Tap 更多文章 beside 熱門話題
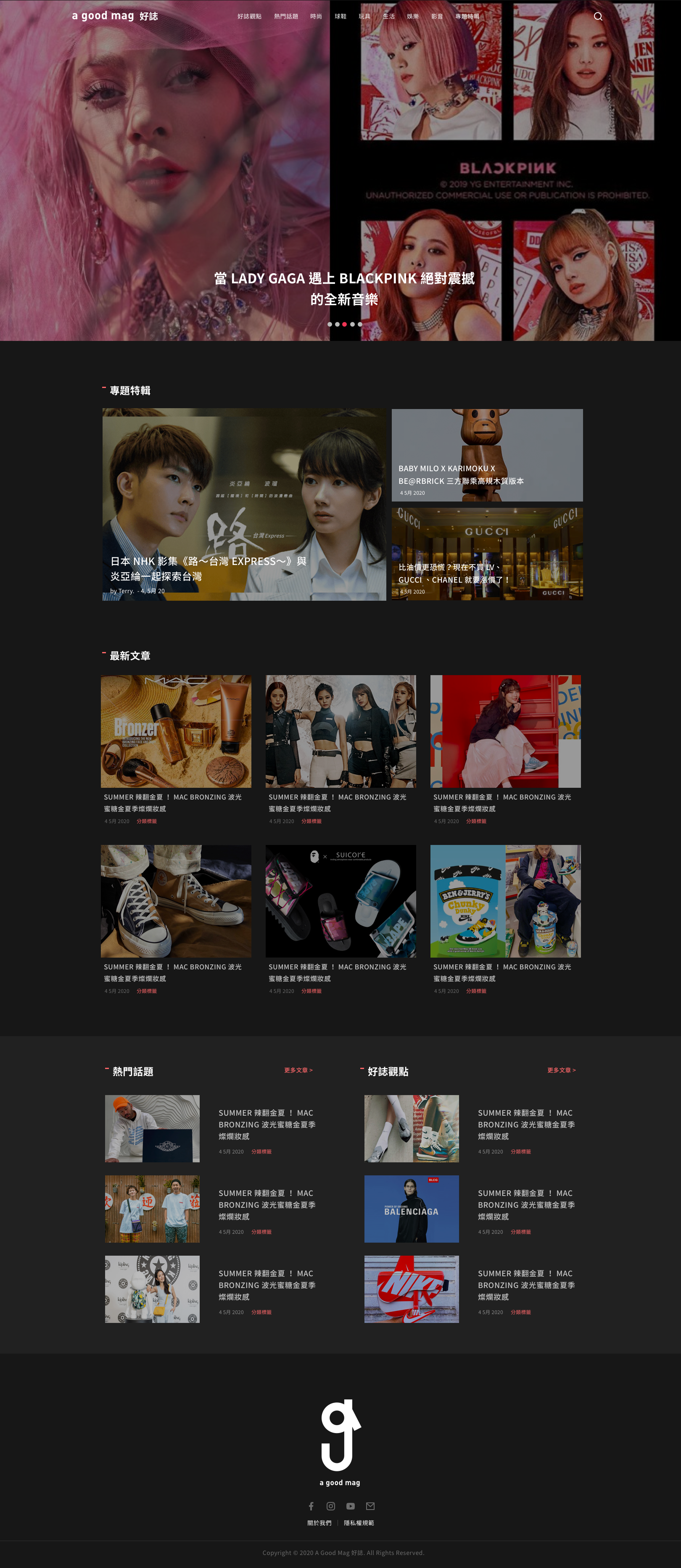This screenshot has height=1568, width=681. click(298, 1070)
